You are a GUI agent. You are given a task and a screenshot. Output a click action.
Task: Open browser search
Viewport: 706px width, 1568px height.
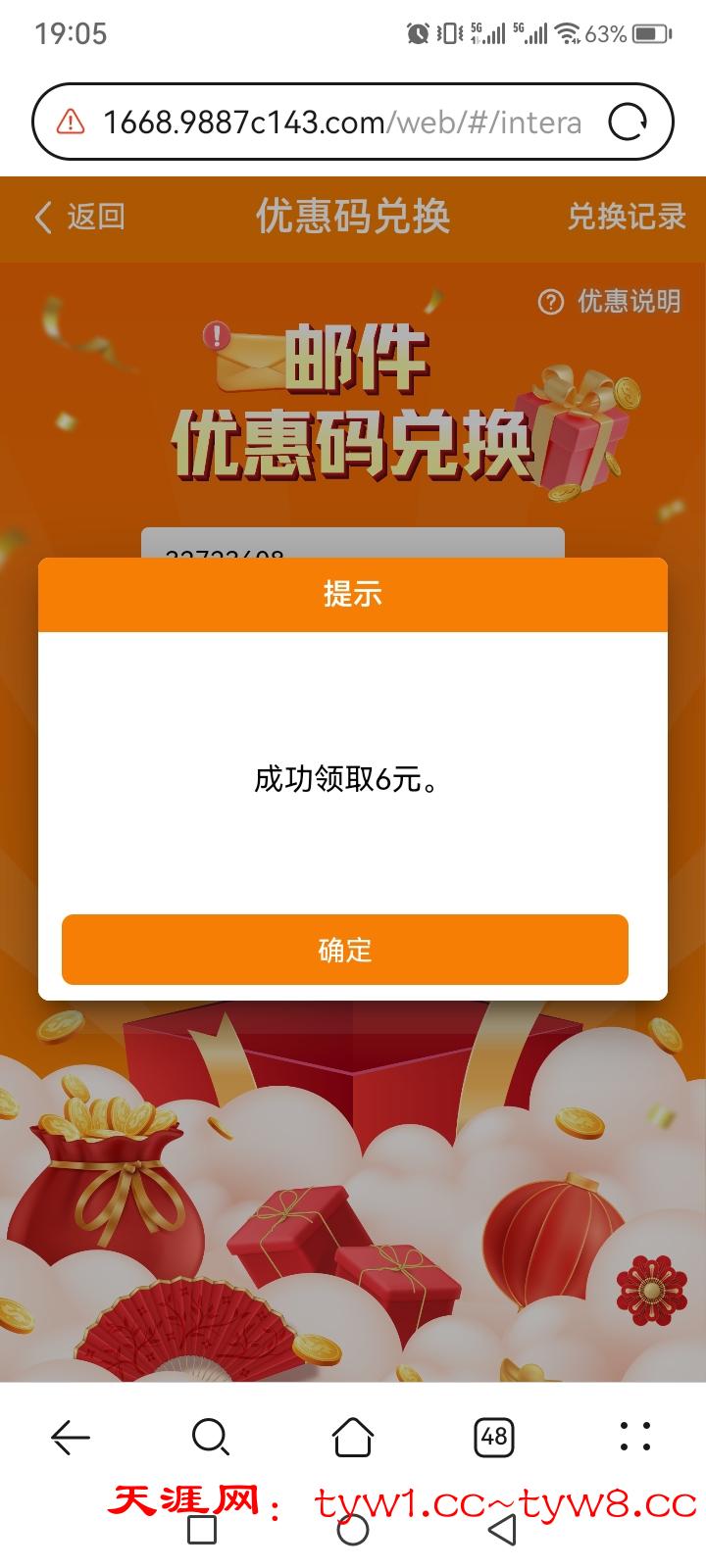coord(210,1438)
